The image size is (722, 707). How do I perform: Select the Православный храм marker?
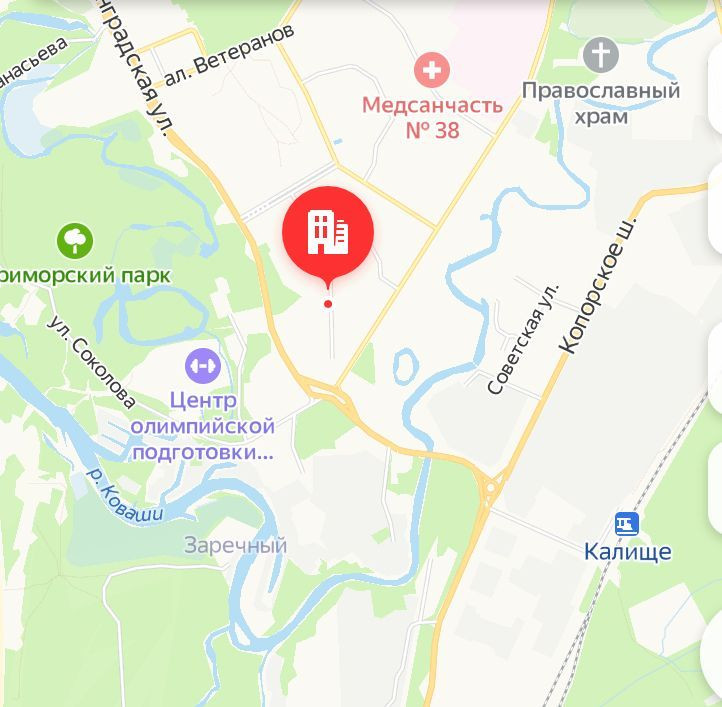(x=601, y=54)
